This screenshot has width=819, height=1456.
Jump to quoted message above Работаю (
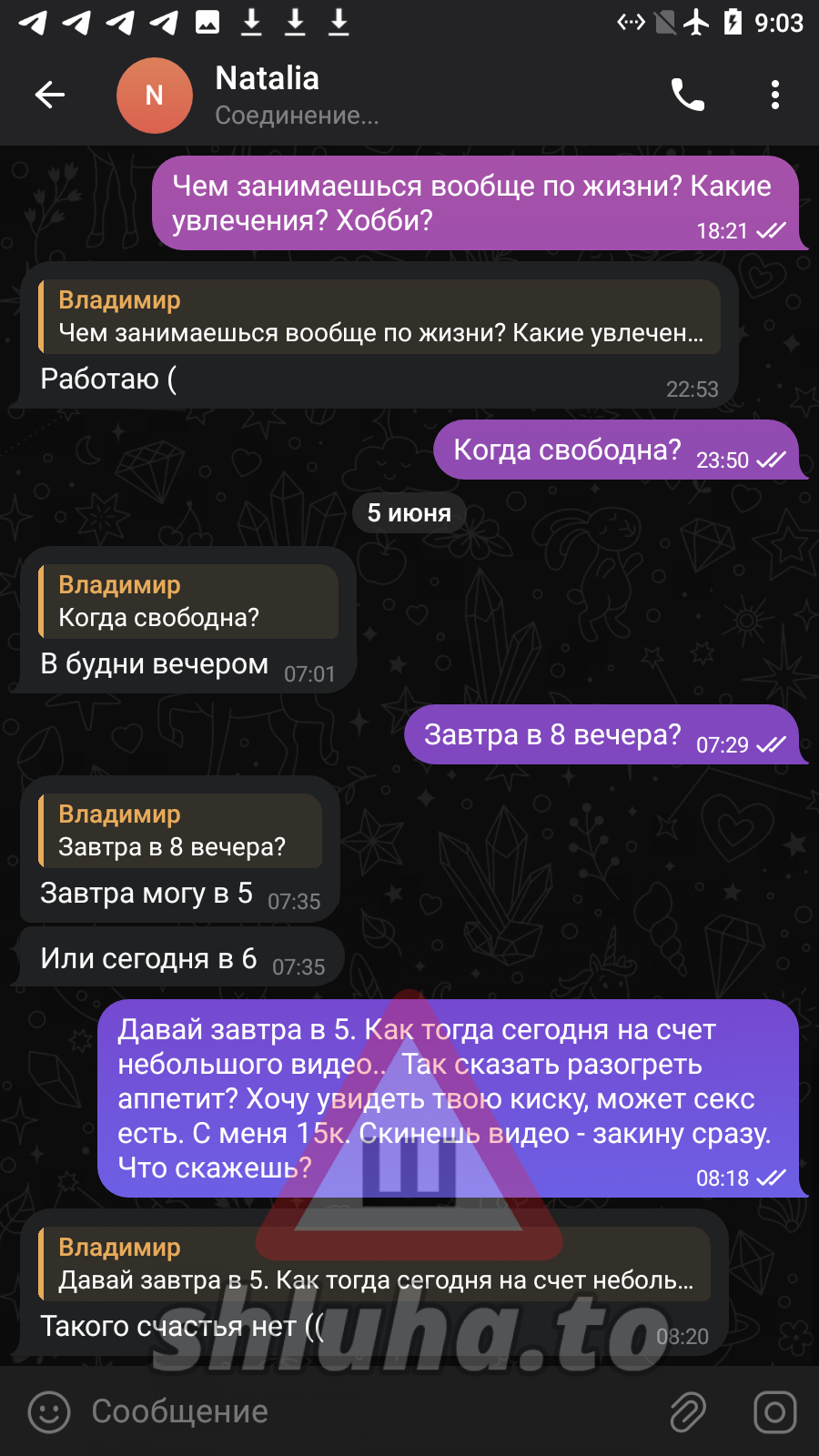click(x=379, y=317)
